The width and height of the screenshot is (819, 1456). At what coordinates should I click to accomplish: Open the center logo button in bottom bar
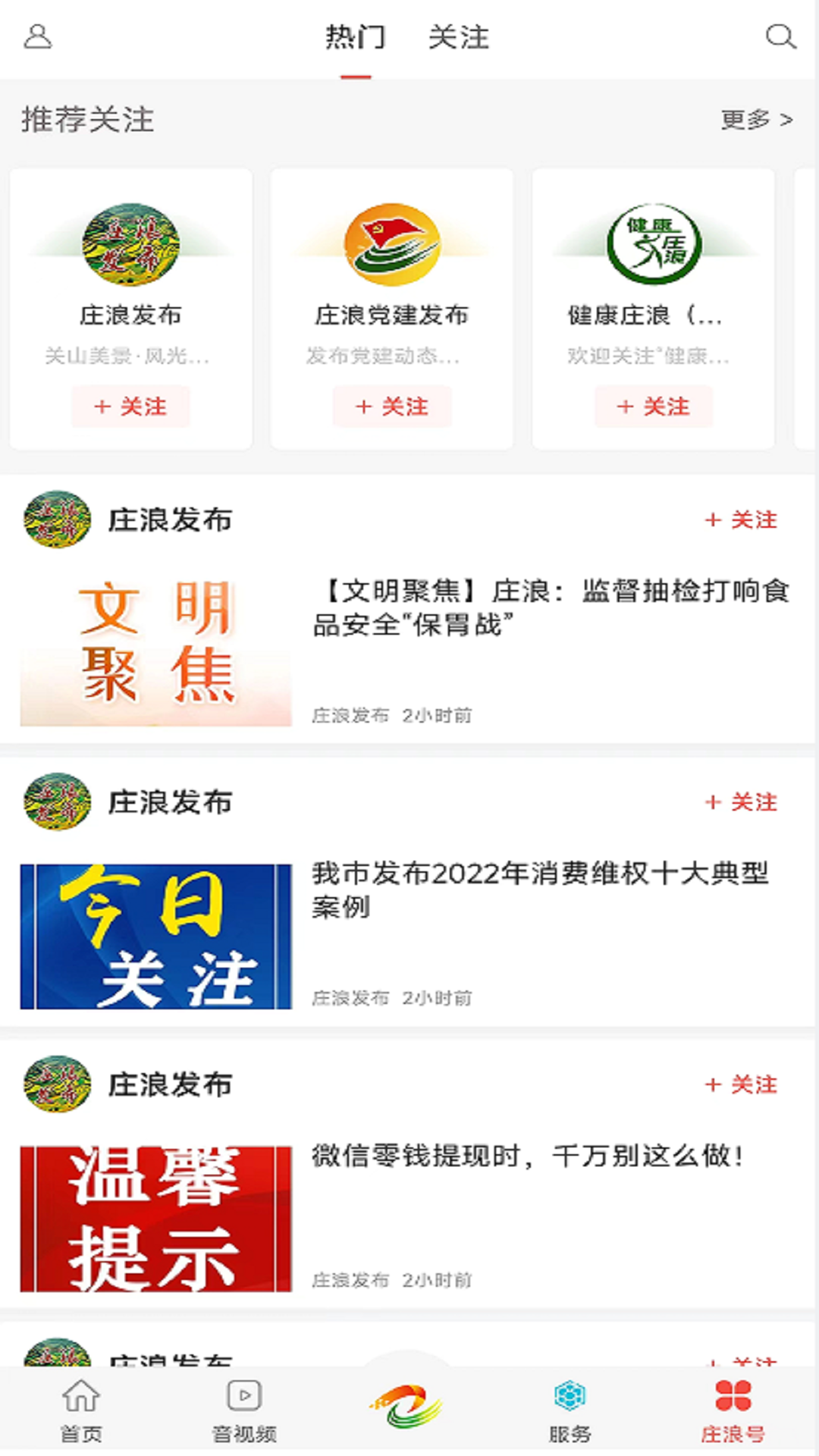pos(407,1405)
